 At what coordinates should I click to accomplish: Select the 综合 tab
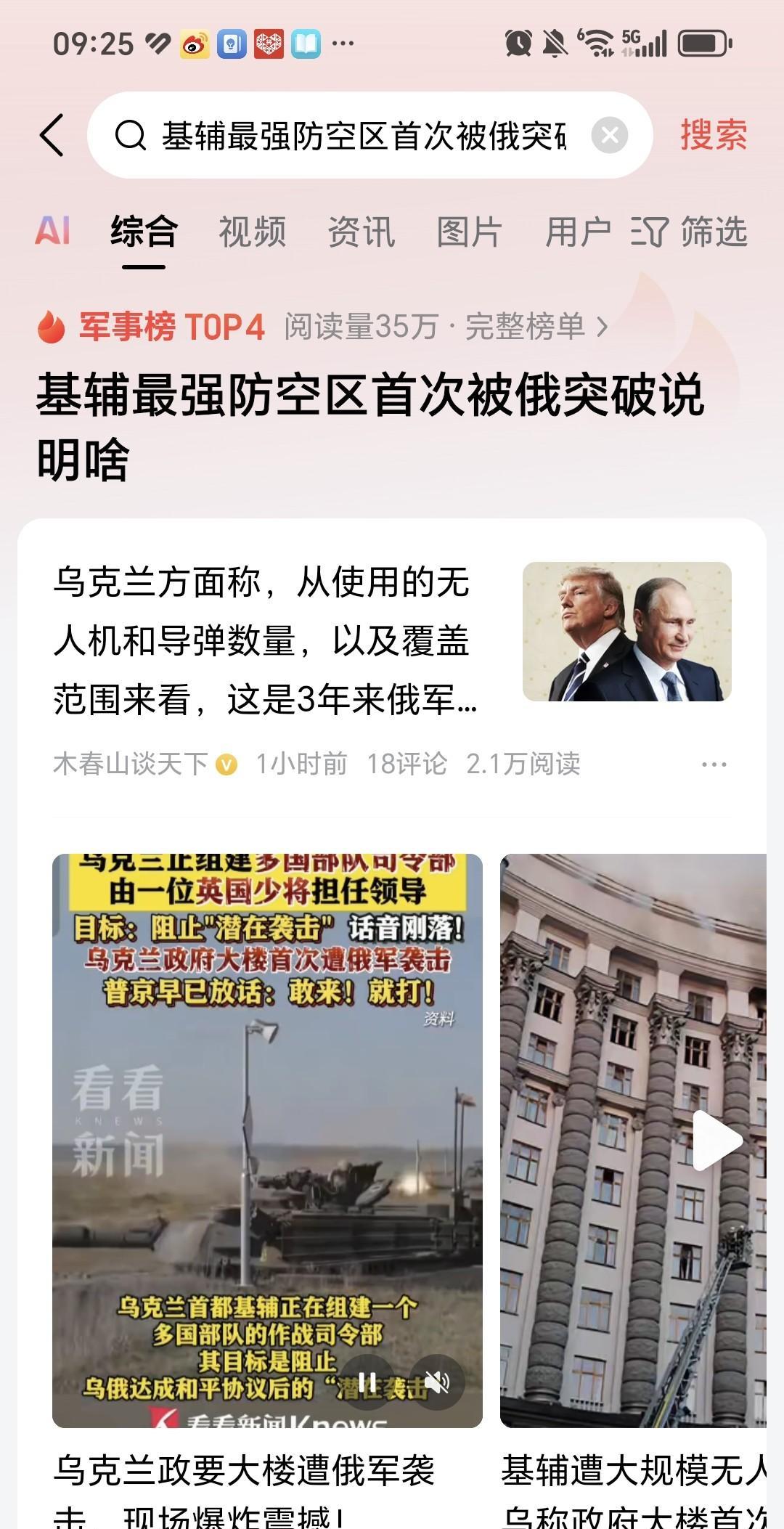click(144, 232)
